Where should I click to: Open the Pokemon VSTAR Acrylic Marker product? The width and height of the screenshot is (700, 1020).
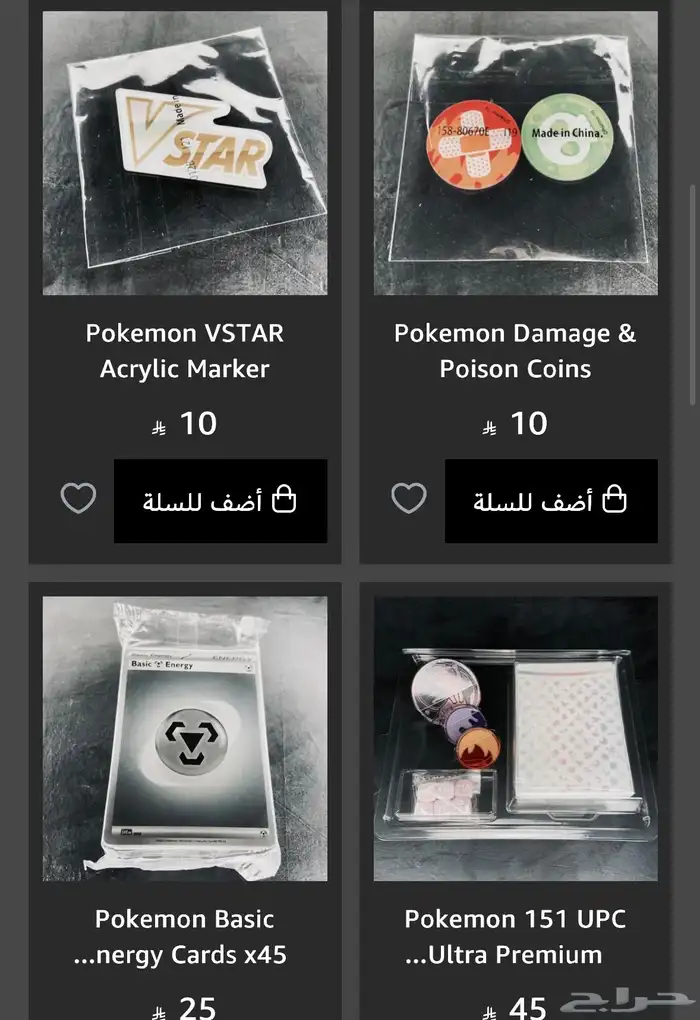[x=184, y=154]
